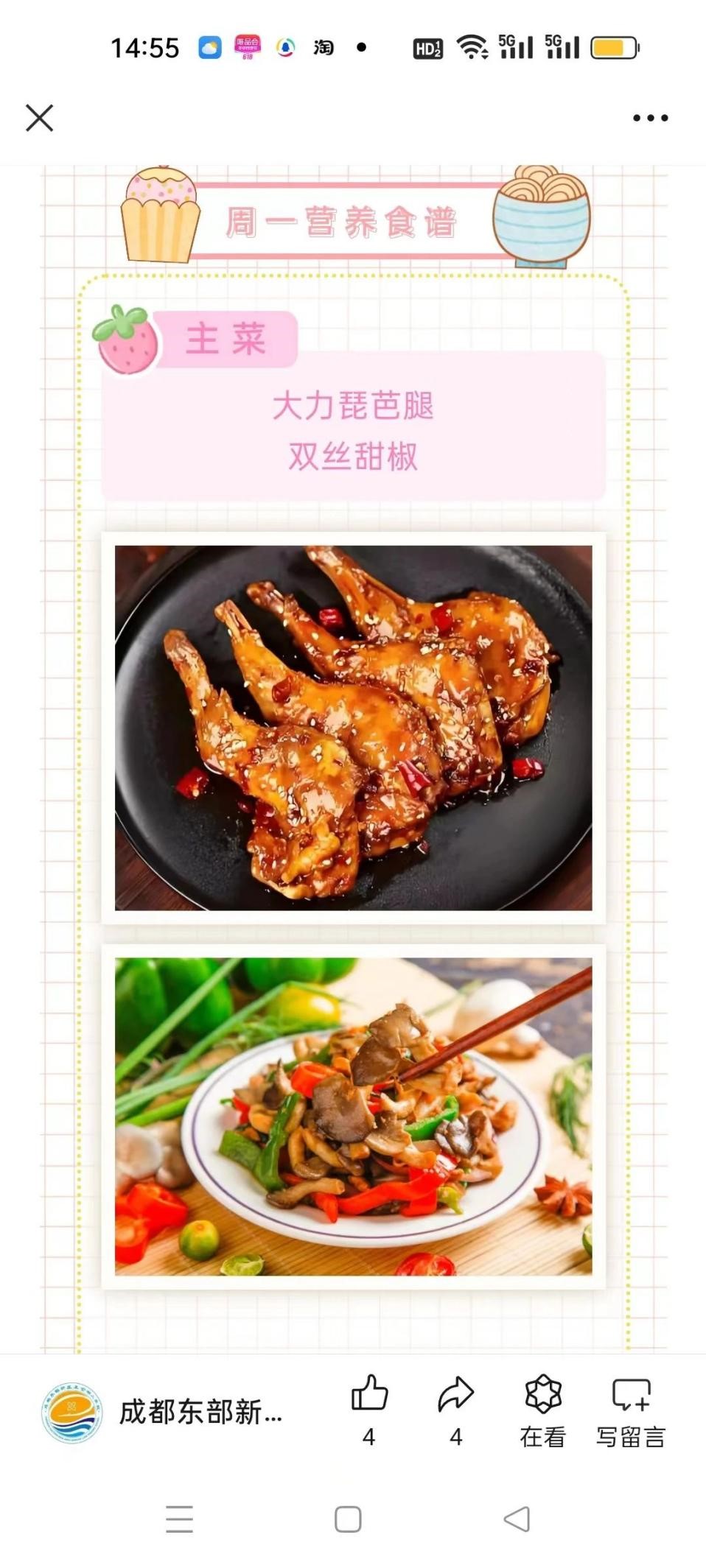Screen dimensions: 706x1568
Task: Open the 成都东部新... account profile
Action: pyautogui.click(x=162, y=1412)
